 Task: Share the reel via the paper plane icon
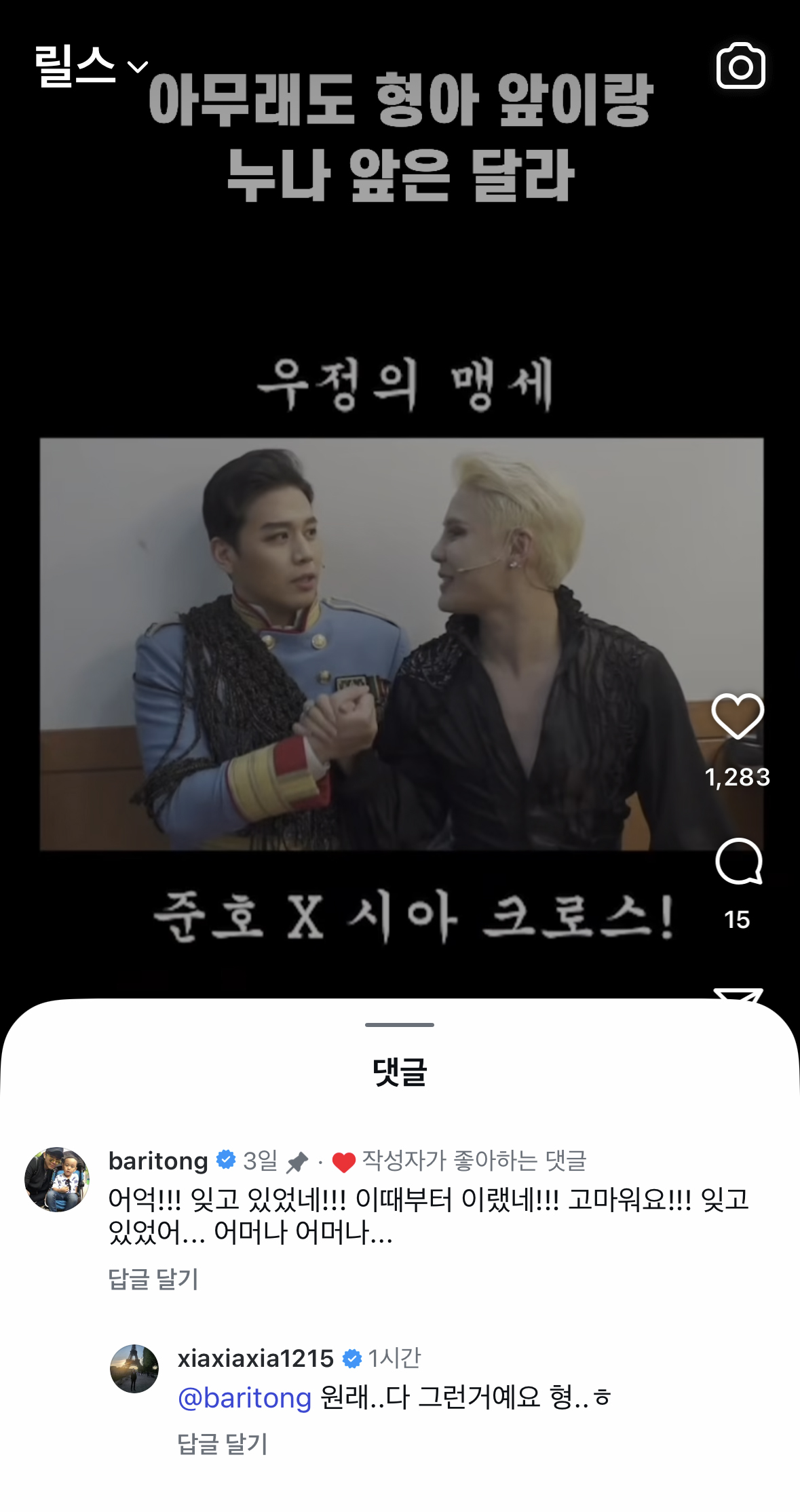pos(738,993)
